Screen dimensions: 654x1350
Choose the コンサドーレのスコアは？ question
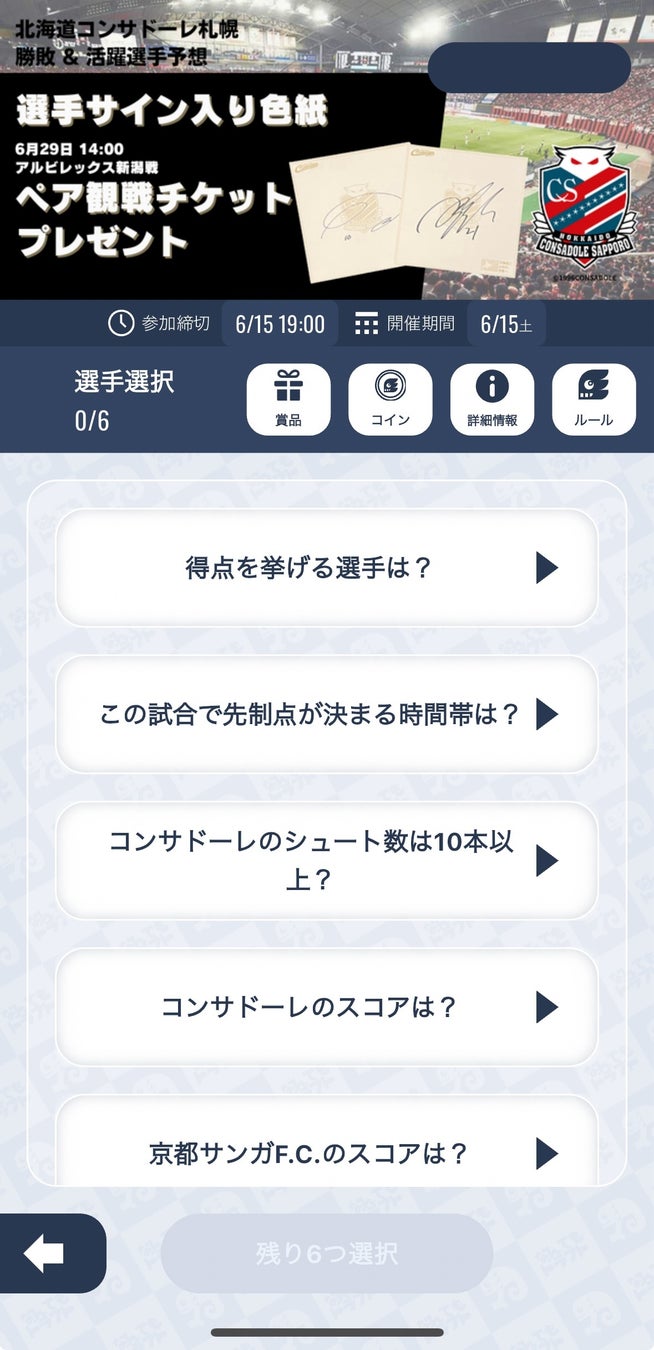click(x=326, y=1006)
